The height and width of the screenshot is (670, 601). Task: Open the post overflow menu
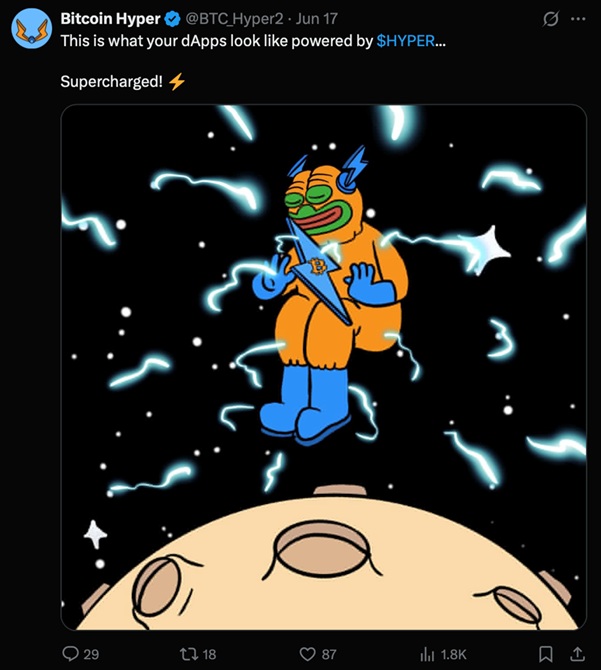coord(579,19)
